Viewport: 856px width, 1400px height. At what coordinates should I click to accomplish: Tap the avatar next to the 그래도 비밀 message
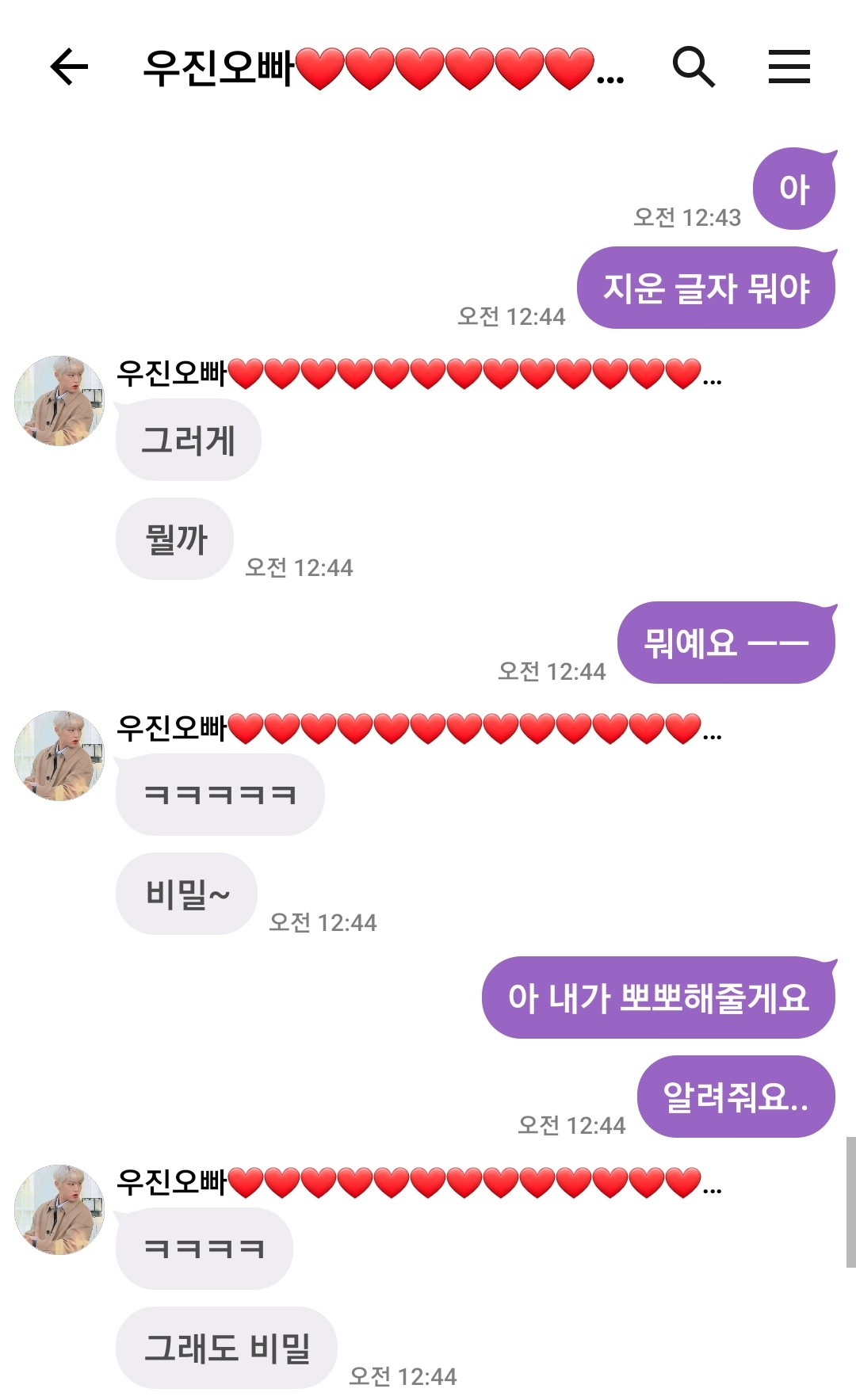point(59,1210)
